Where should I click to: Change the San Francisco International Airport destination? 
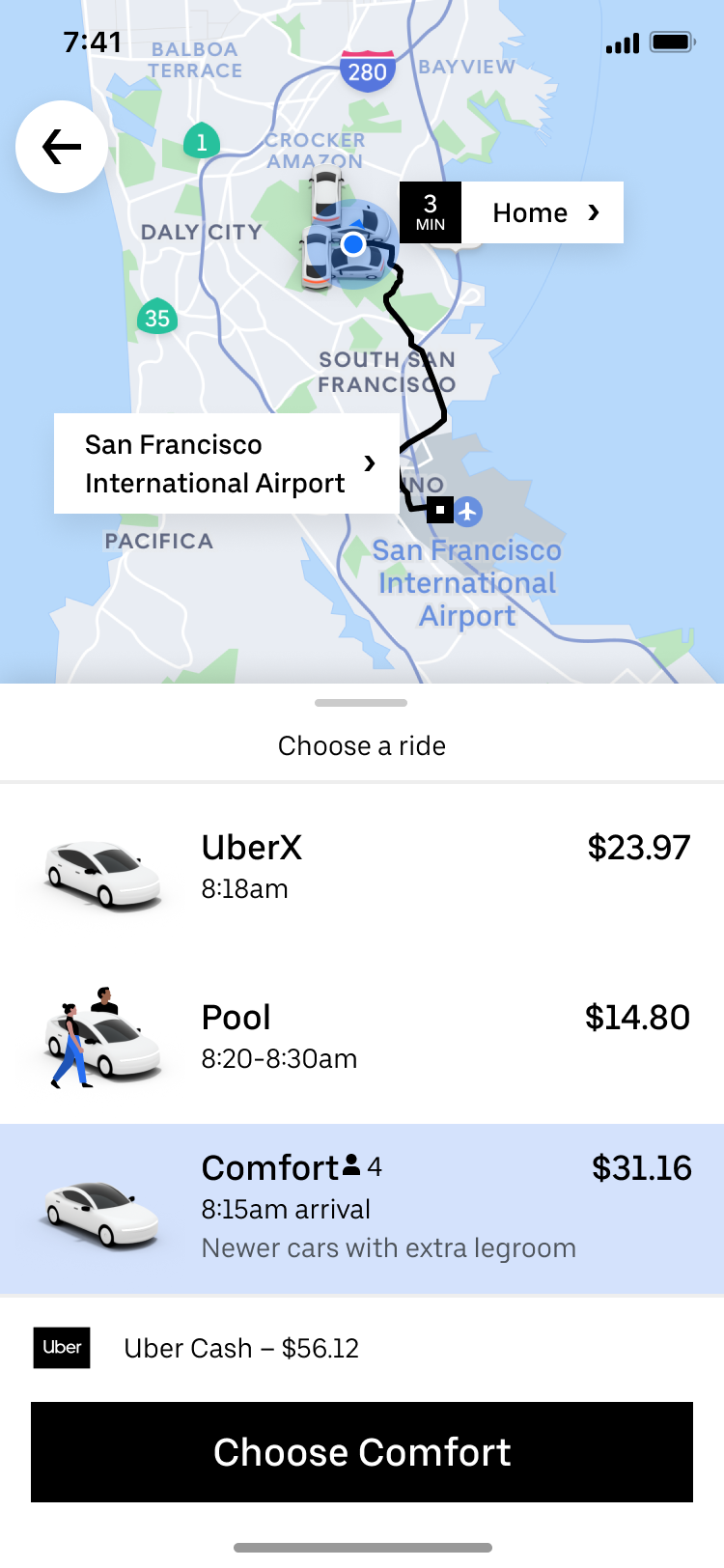[227, 463]
